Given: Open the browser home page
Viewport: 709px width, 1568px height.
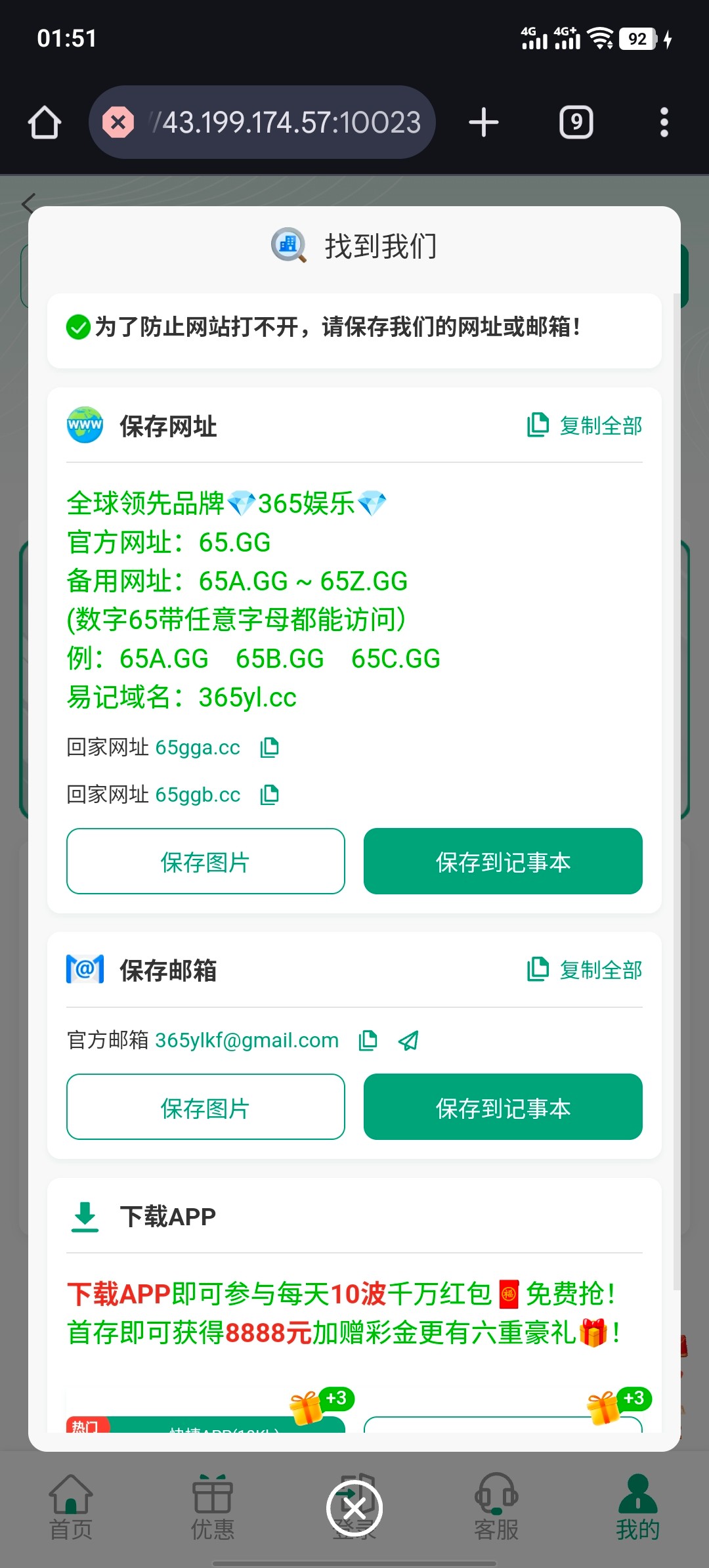Looking at the screenshot, I should click(45, 123).
